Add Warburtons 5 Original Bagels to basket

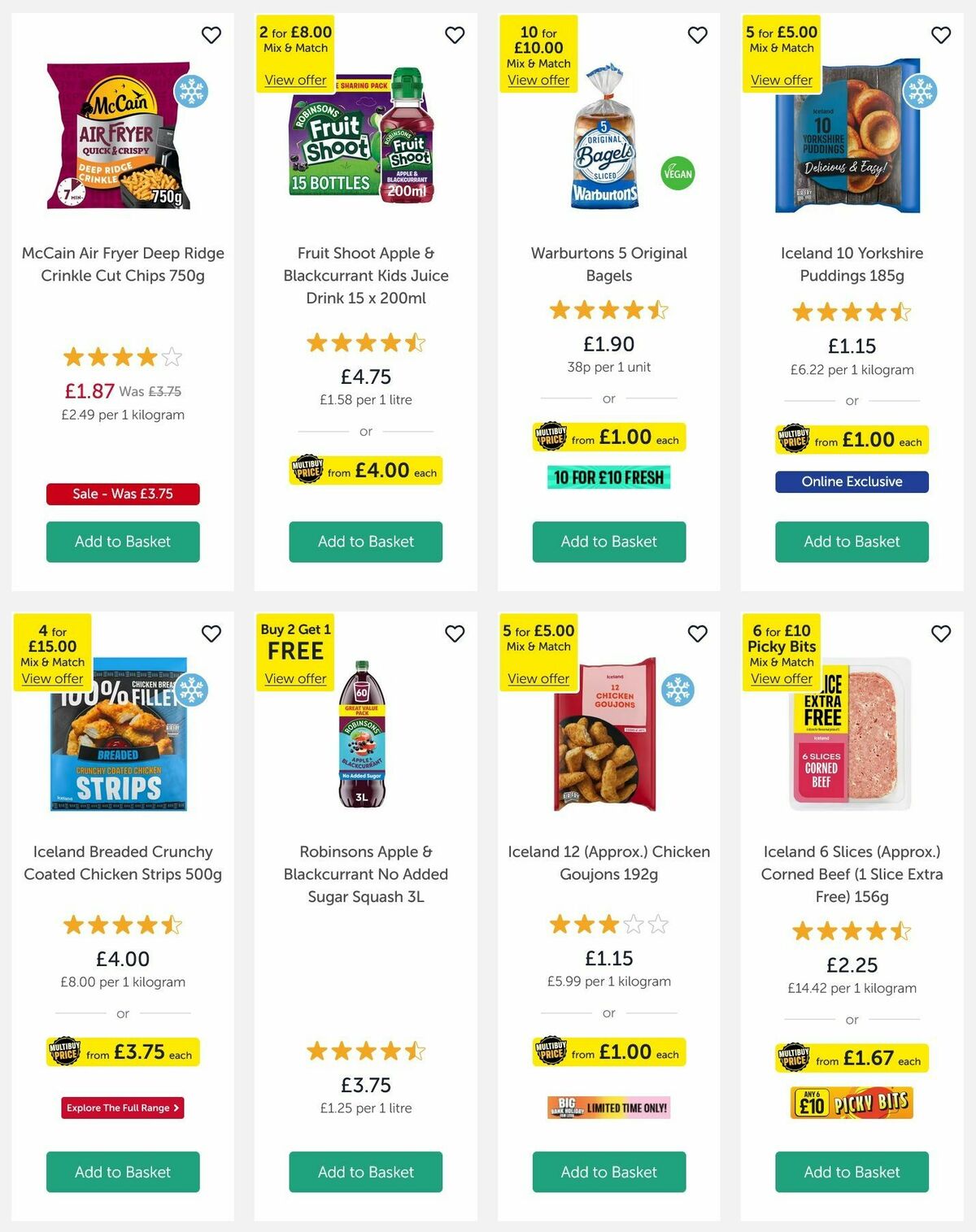pos(608,542)
